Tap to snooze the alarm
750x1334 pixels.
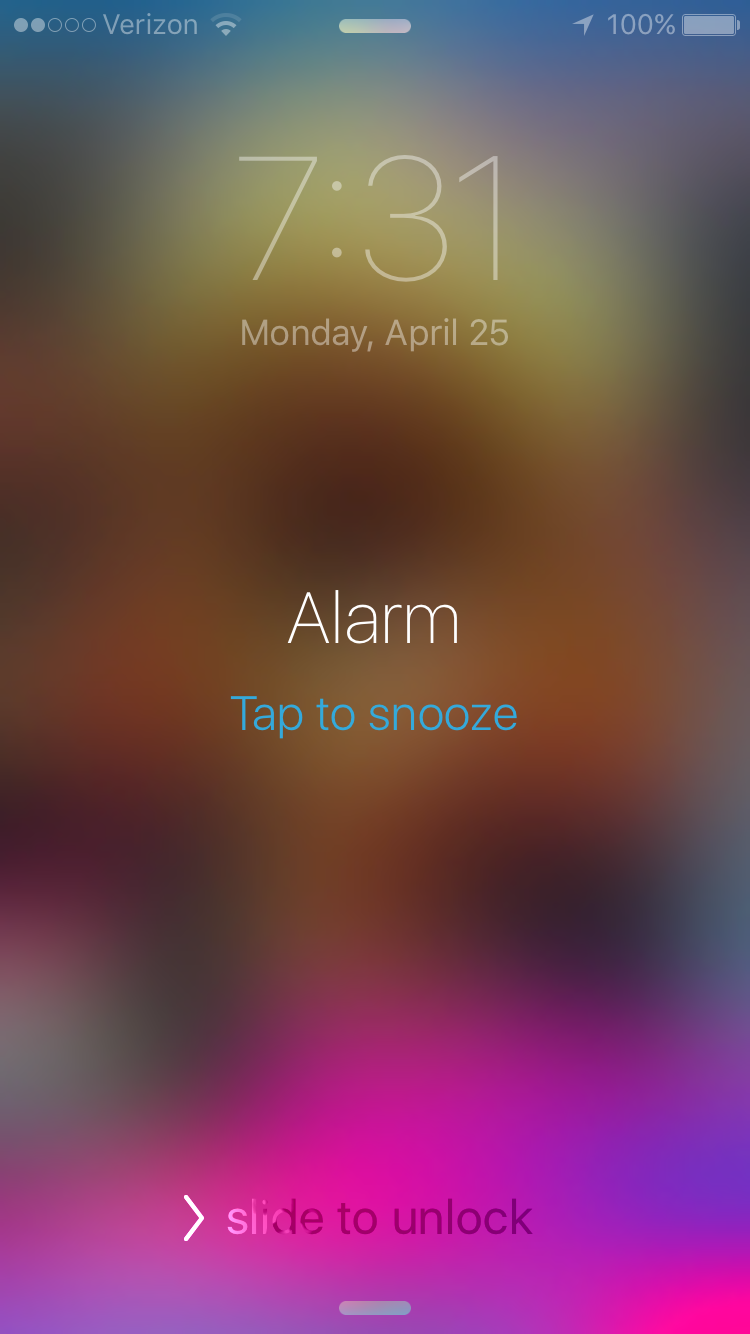pyautogui.click(x=374, y=714)
